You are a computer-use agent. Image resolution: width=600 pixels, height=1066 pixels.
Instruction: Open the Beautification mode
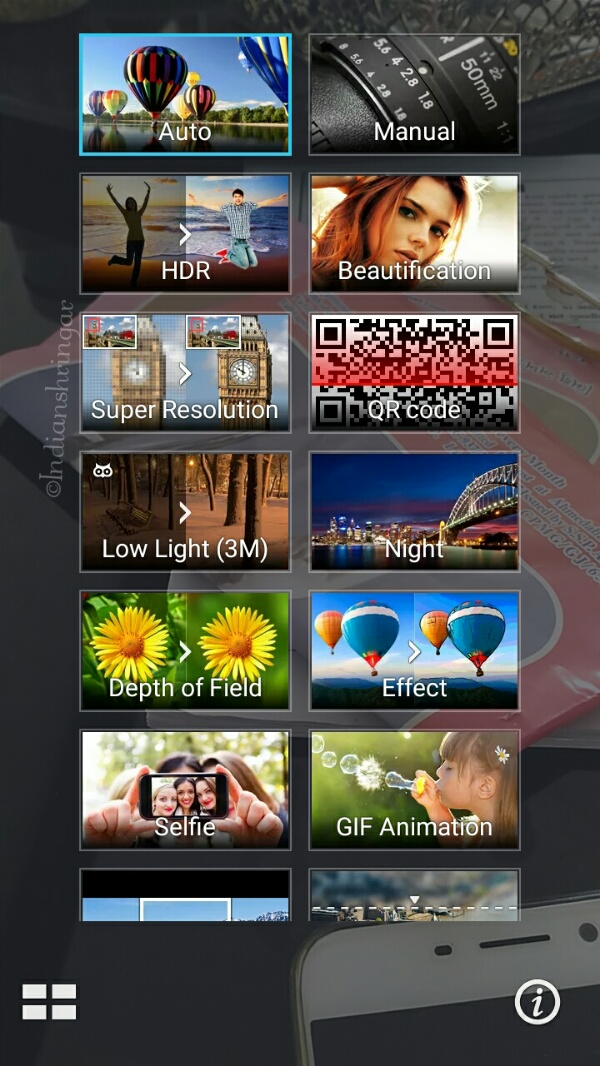(414, 234)
